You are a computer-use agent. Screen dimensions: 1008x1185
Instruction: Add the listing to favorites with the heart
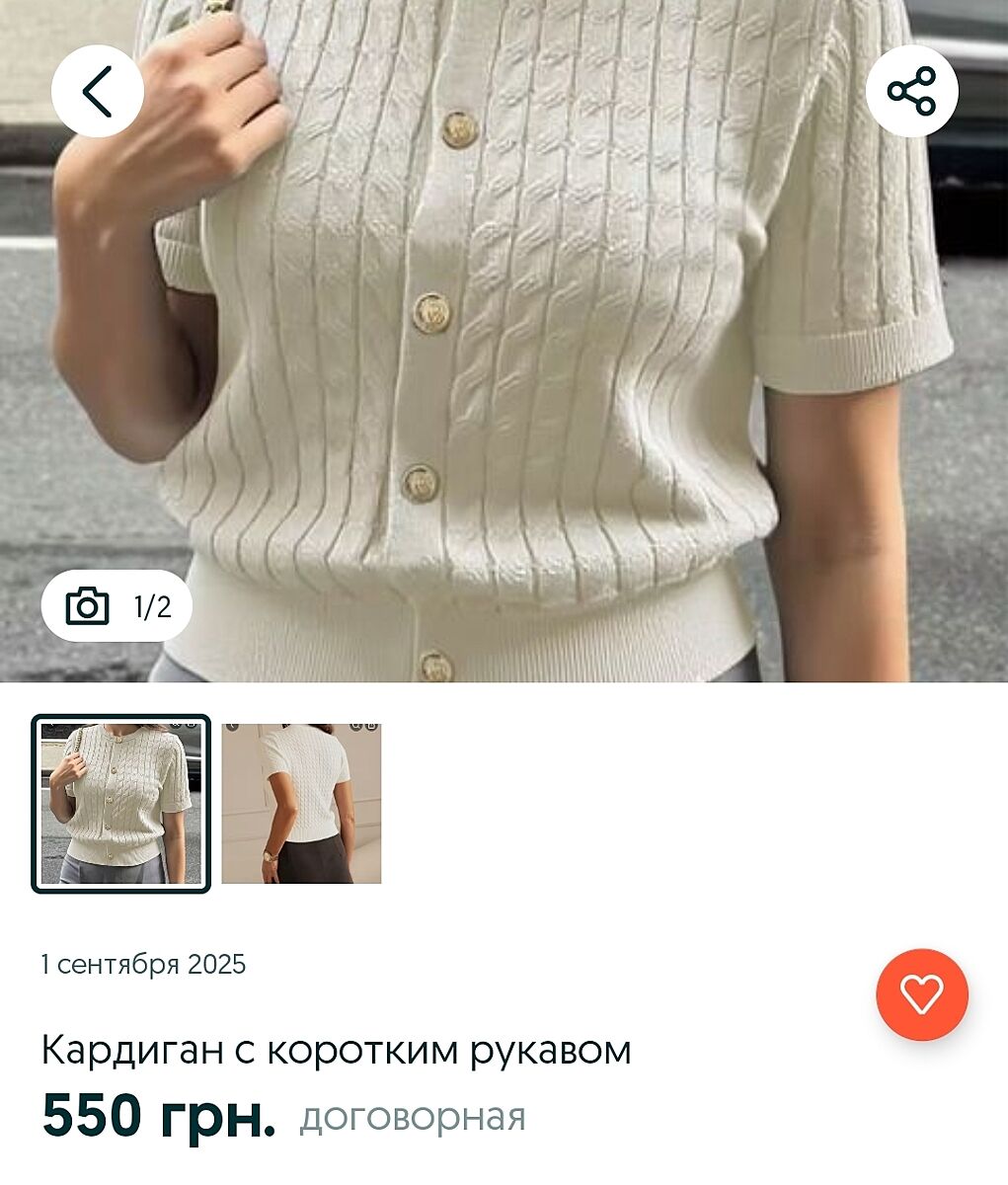point(921,994)
